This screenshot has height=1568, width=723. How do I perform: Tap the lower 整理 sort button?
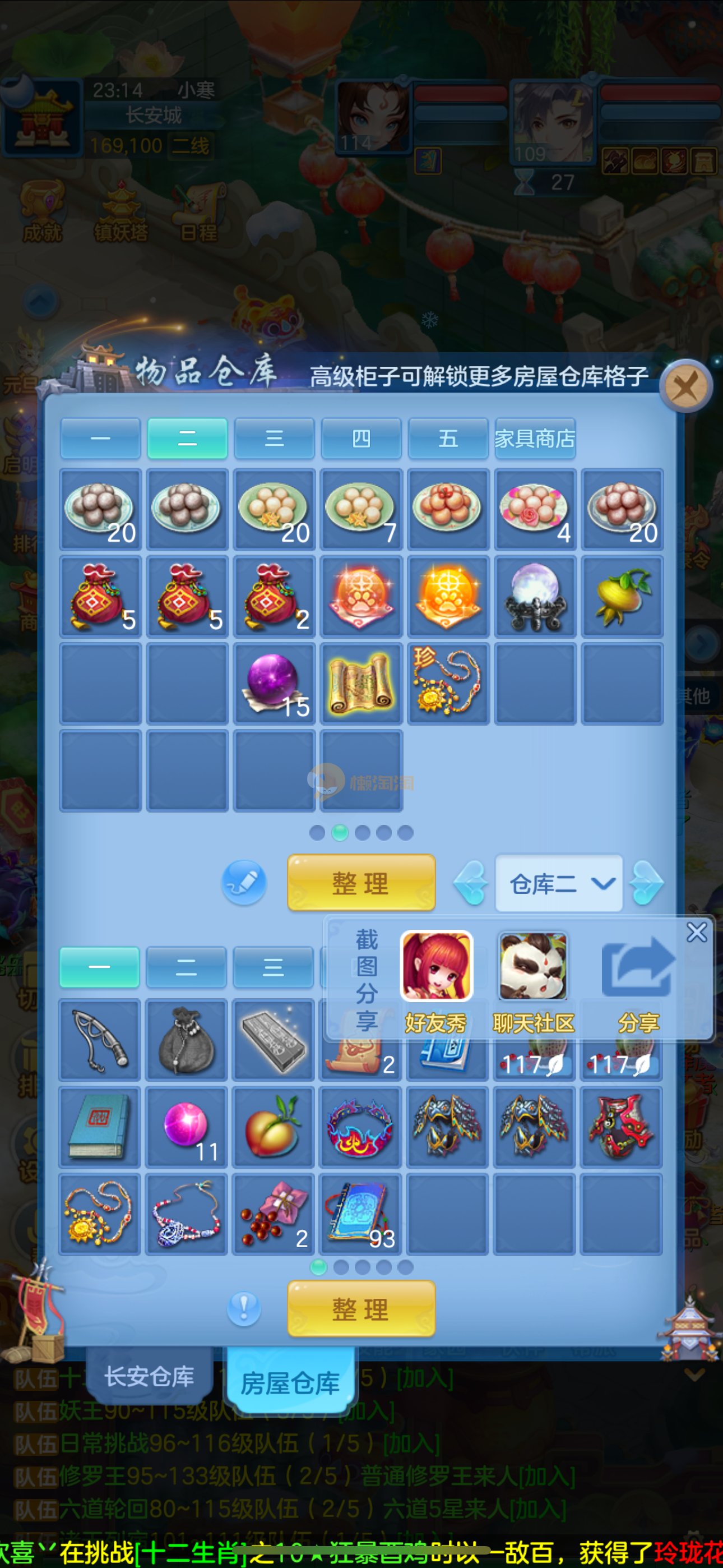[361, 1309]
